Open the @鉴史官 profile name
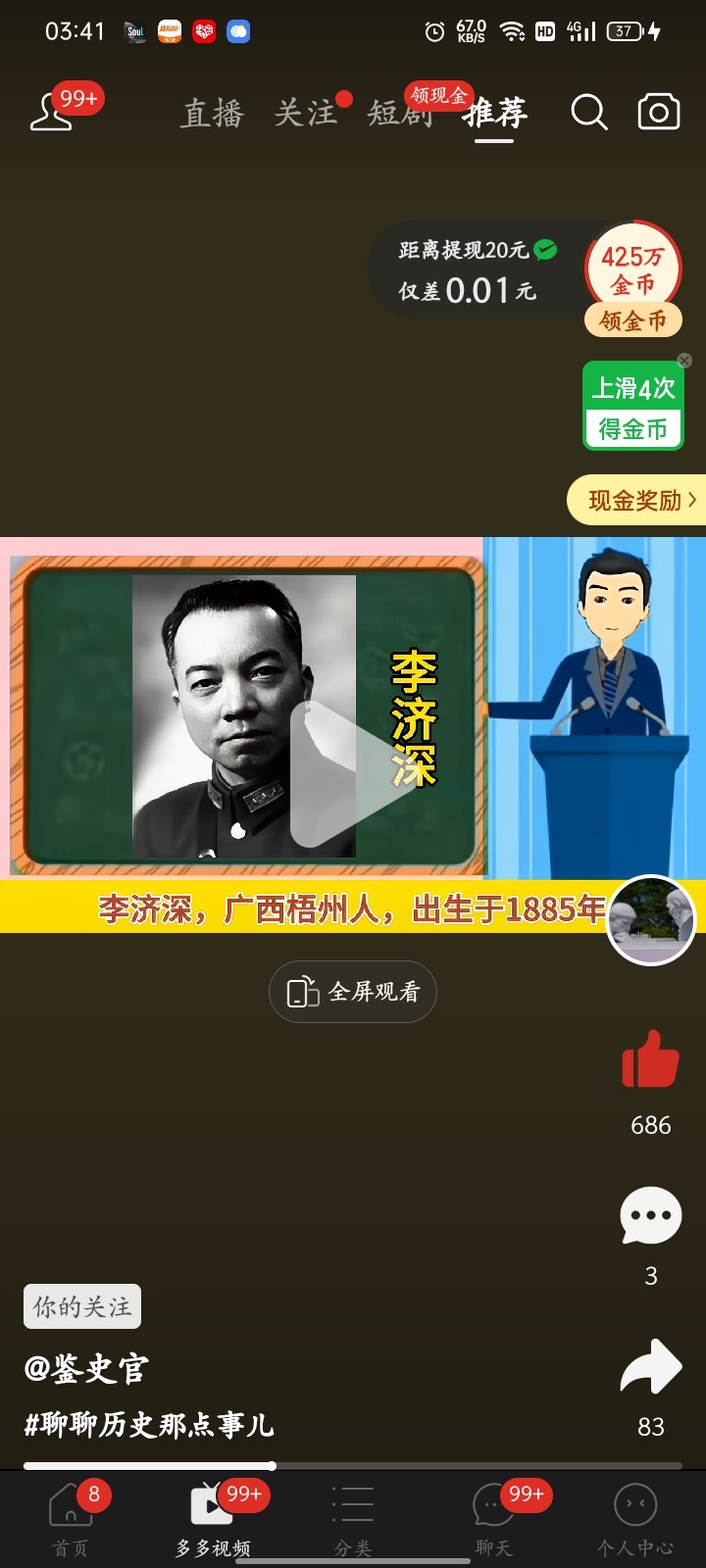706x1568 pixels. [x=86, y=1369]
